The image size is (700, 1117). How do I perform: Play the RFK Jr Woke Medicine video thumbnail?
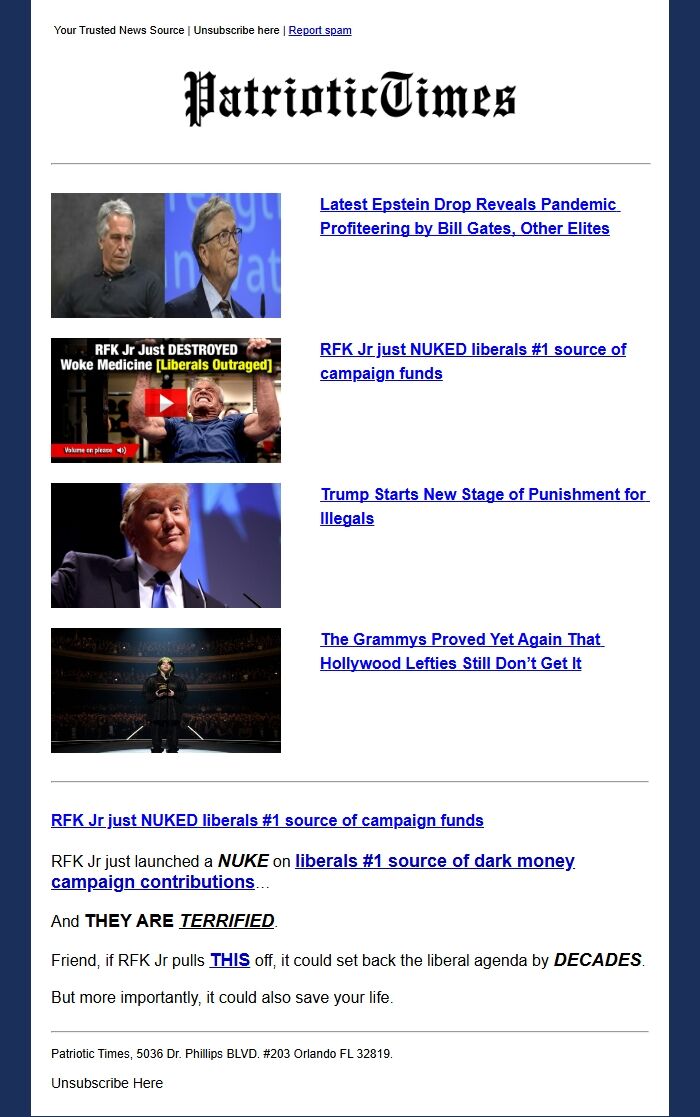pos(166,401)
